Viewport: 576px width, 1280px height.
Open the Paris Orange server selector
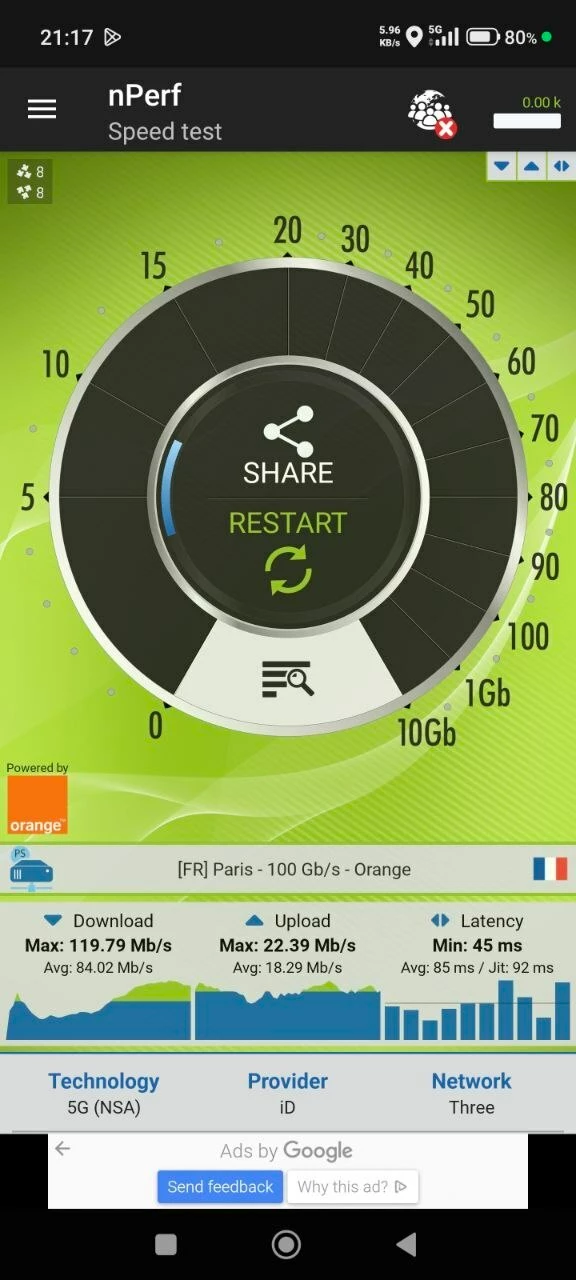click(x=288, y=869)
